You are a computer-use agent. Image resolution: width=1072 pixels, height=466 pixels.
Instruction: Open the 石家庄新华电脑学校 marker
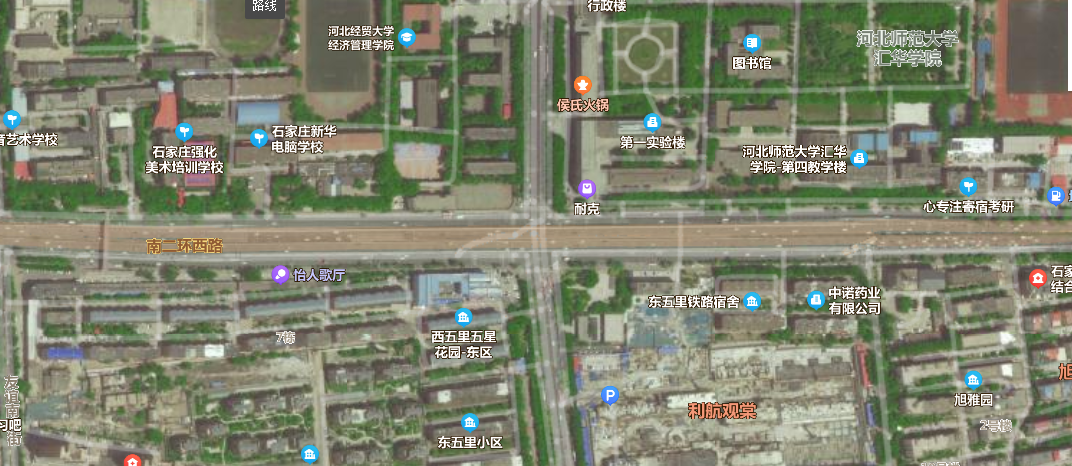[259, 136]
